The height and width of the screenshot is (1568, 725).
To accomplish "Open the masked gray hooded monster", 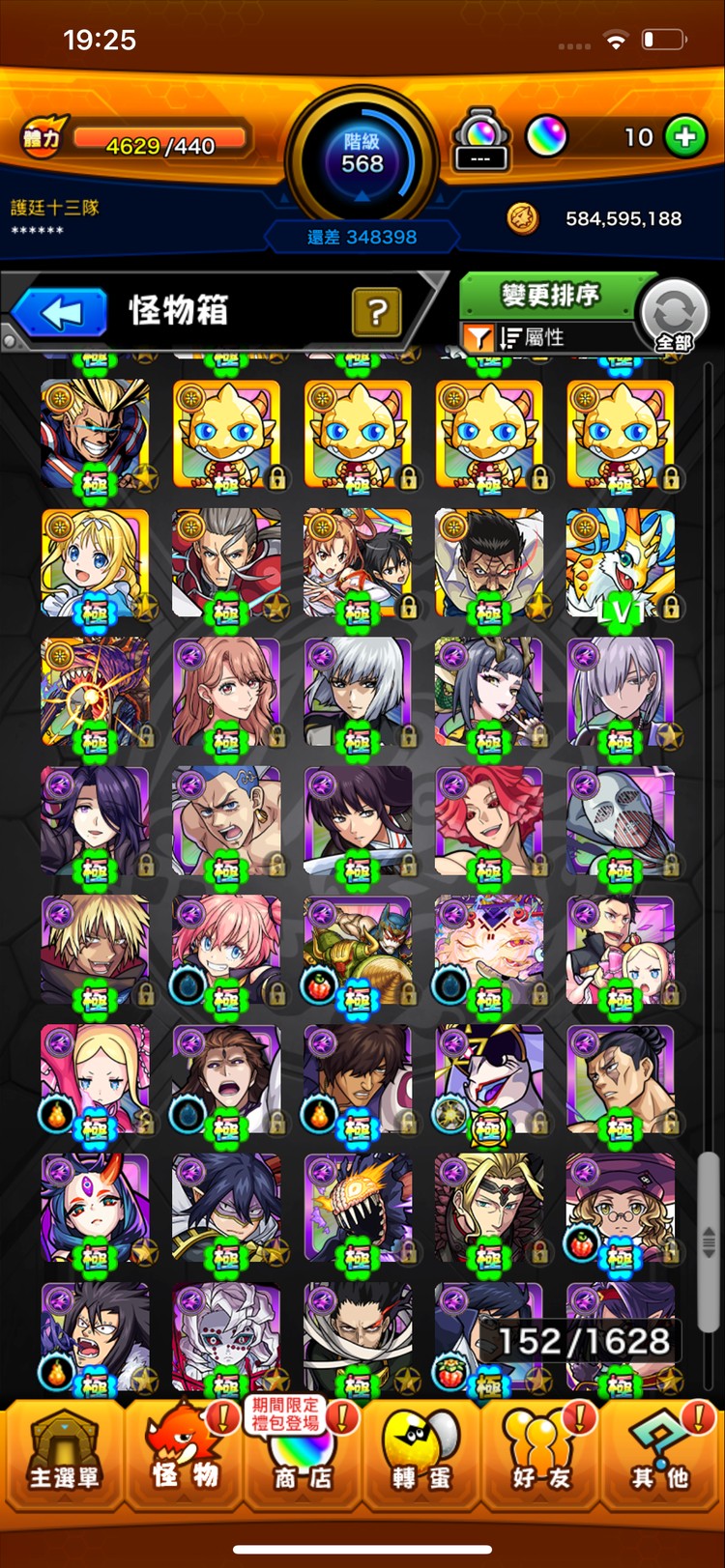I will coord(620,819).
